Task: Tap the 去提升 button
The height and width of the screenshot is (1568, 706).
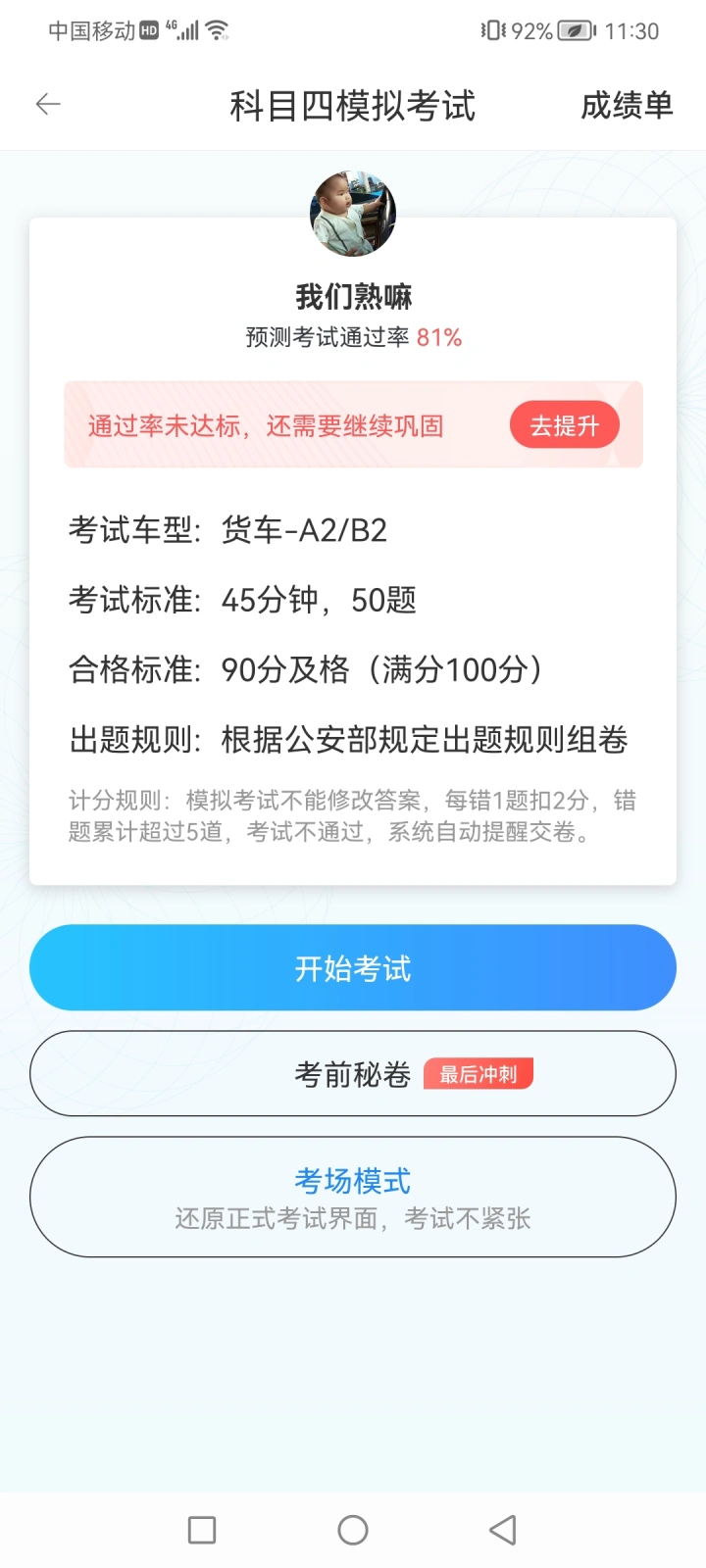Action: (x=564, y=425)
